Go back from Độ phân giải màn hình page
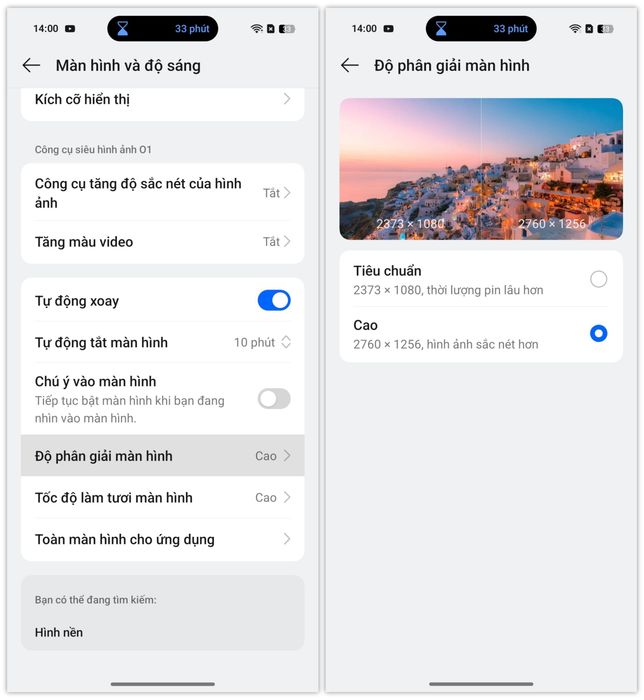The height and width of the screenshot is (700, 644). coord(349,65)
